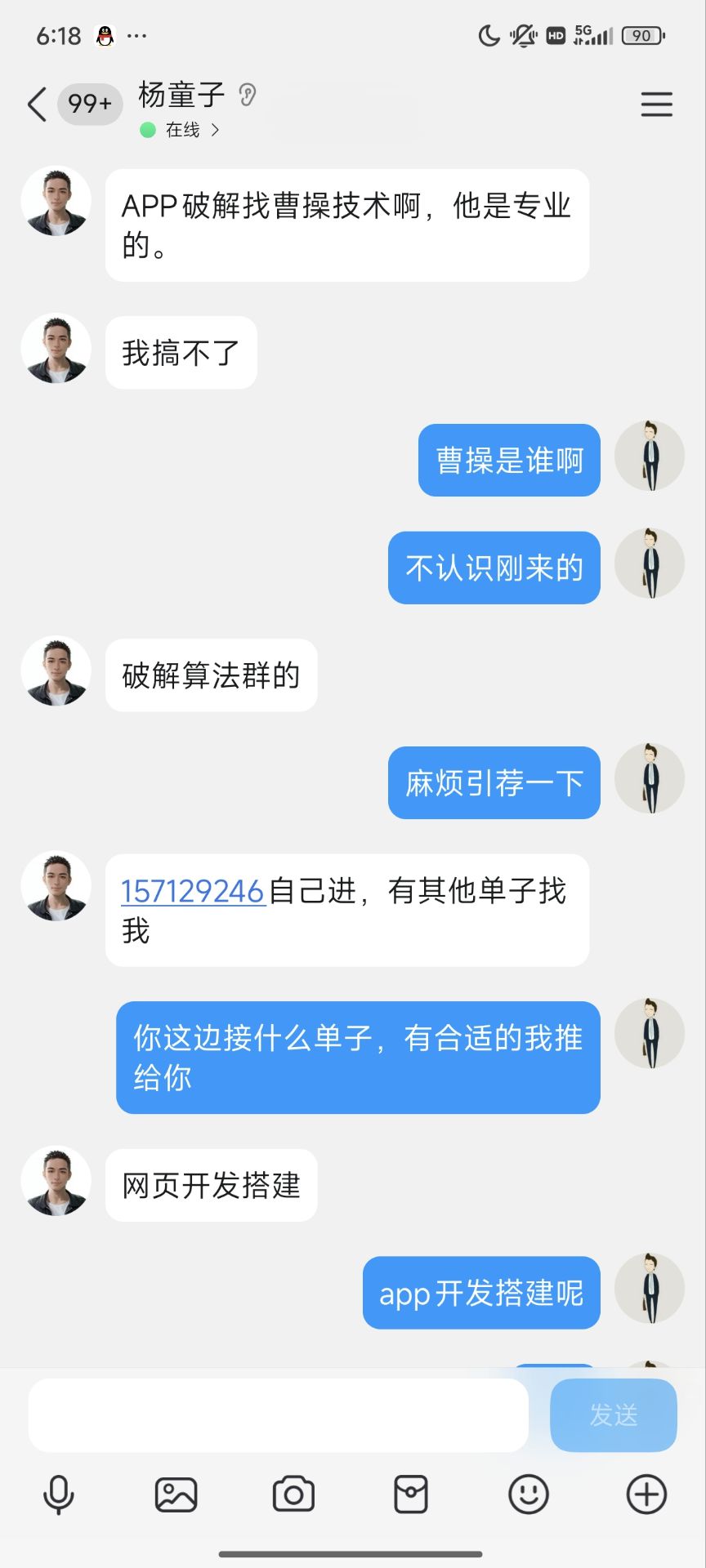Launch the camera to take a photo
The height and width of the screenshot is (1568, 706).
[293, 1495]
